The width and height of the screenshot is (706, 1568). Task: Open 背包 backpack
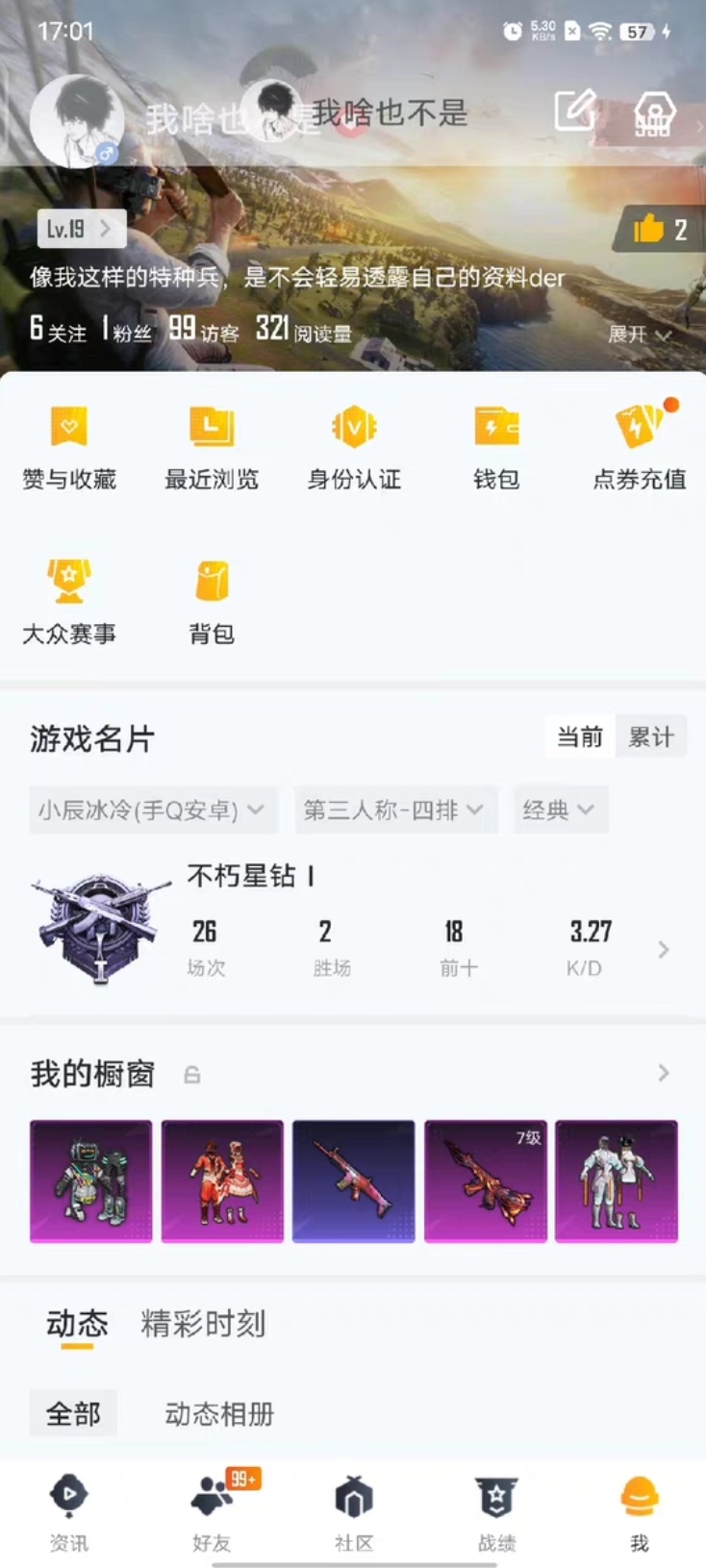tap(212, 603)
